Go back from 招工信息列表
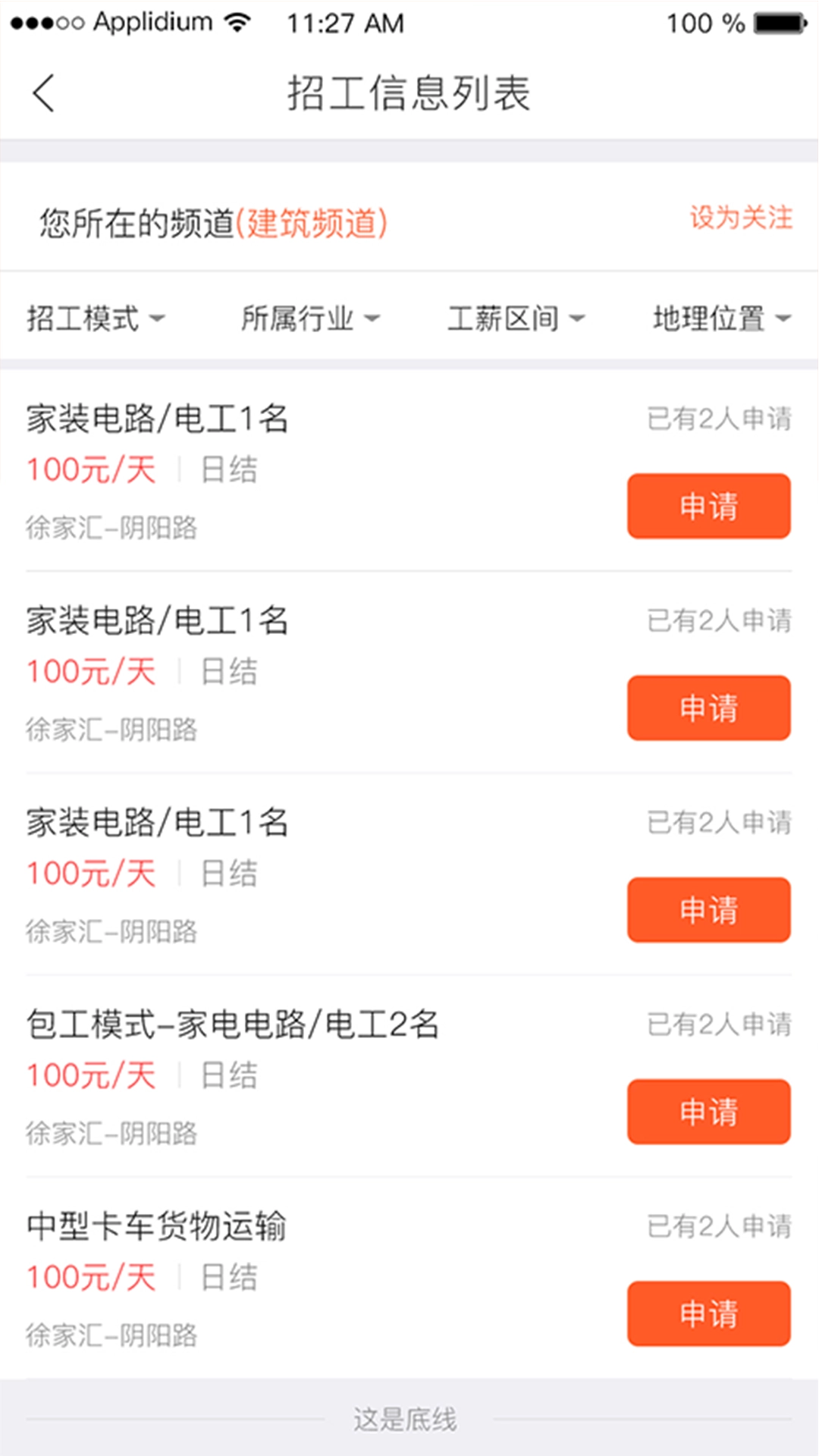The width and height of the screenshot is (819, 1456). 44,93
